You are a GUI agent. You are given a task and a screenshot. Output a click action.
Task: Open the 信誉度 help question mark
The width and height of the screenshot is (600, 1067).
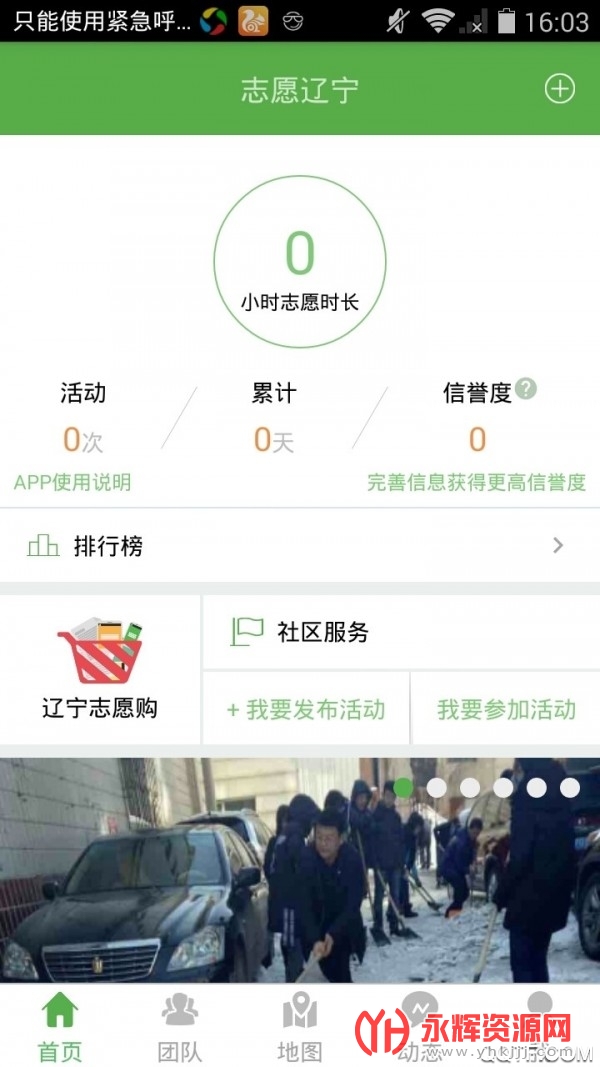[x=526, y=389]
